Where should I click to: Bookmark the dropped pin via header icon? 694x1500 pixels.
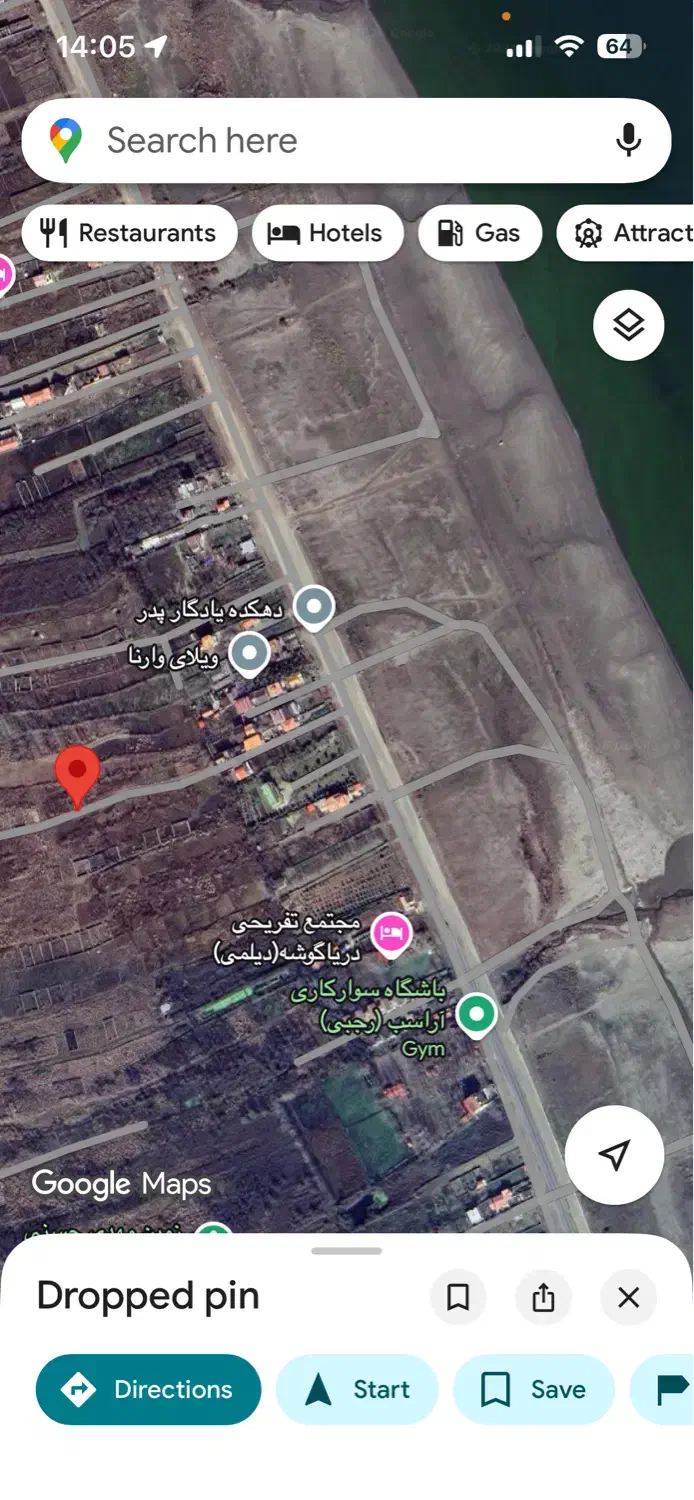tap(458, 1297)
